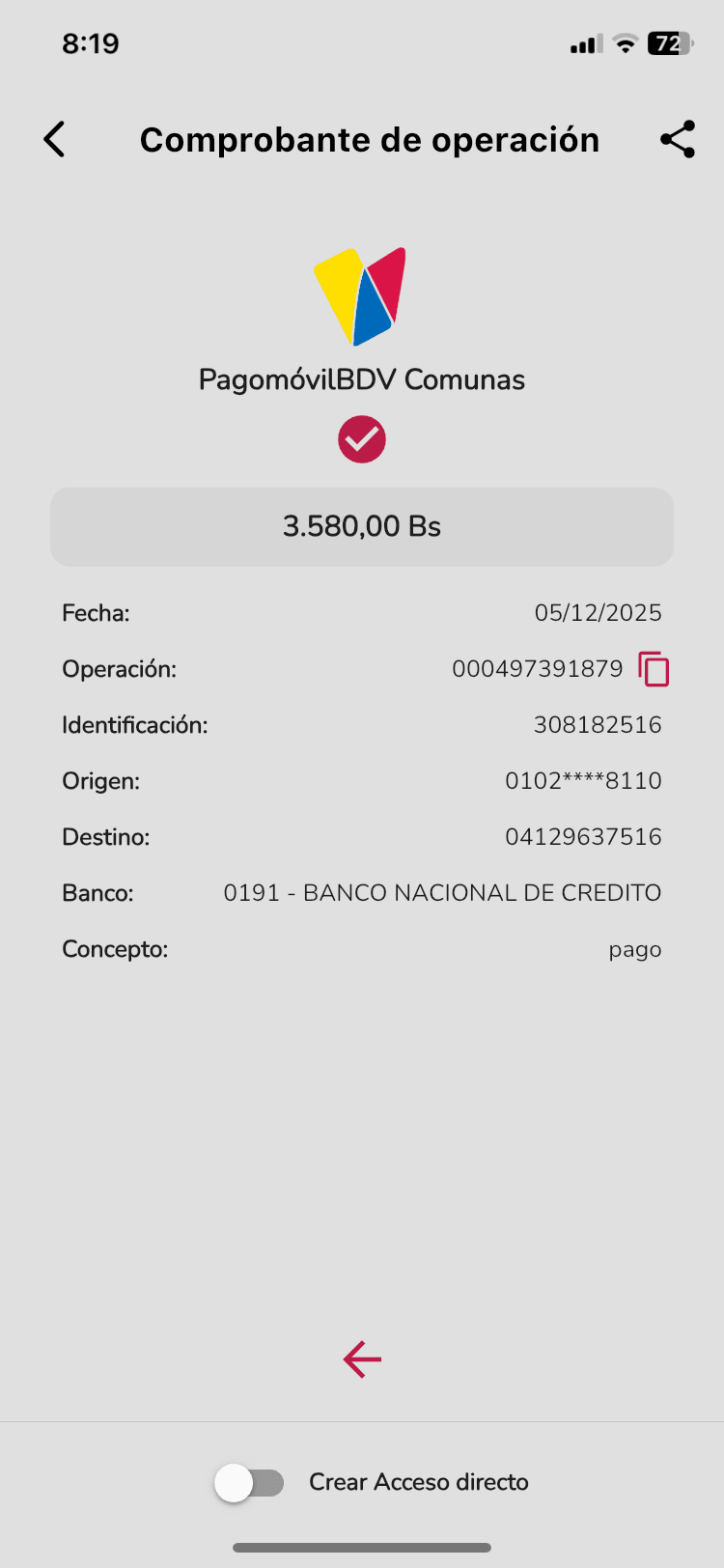The height and width of the screenshot is (1568, 724).
Task: Enable the Crear Acceso directo switch
Action: (250, 1483)
